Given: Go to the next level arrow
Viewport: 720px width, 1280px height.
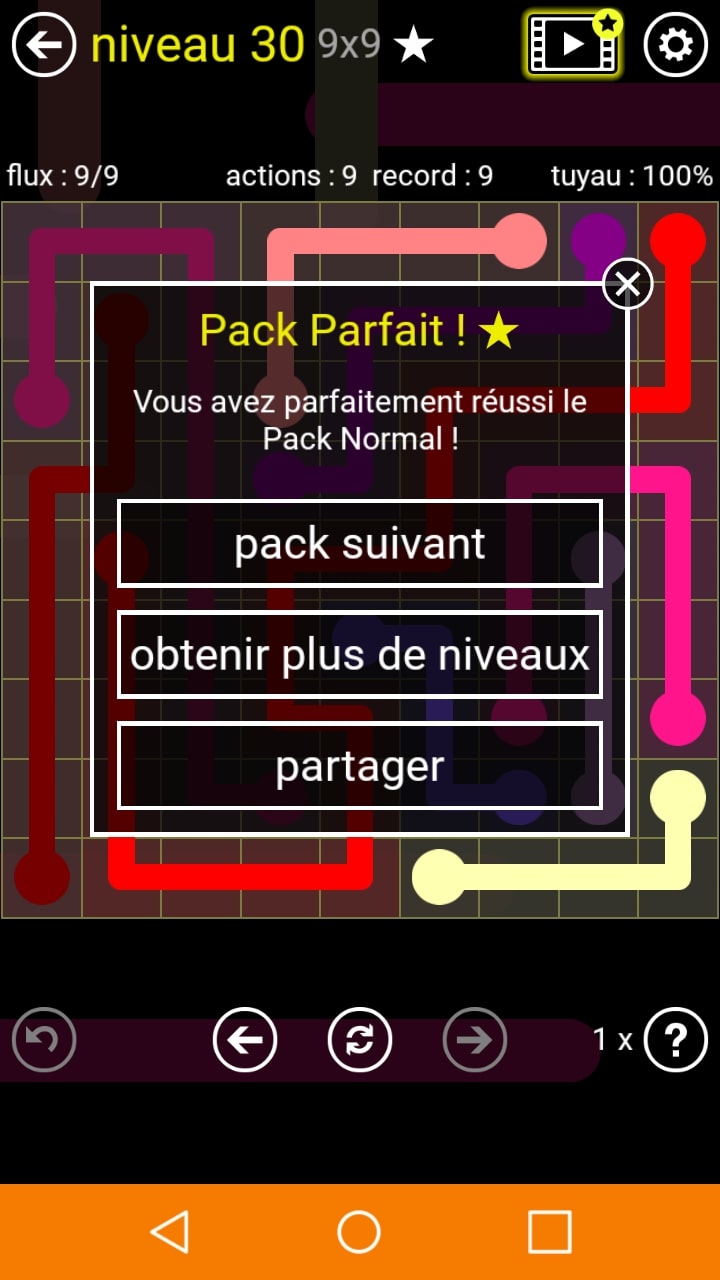Looking at the screenshot, I should pos(474,1040).
